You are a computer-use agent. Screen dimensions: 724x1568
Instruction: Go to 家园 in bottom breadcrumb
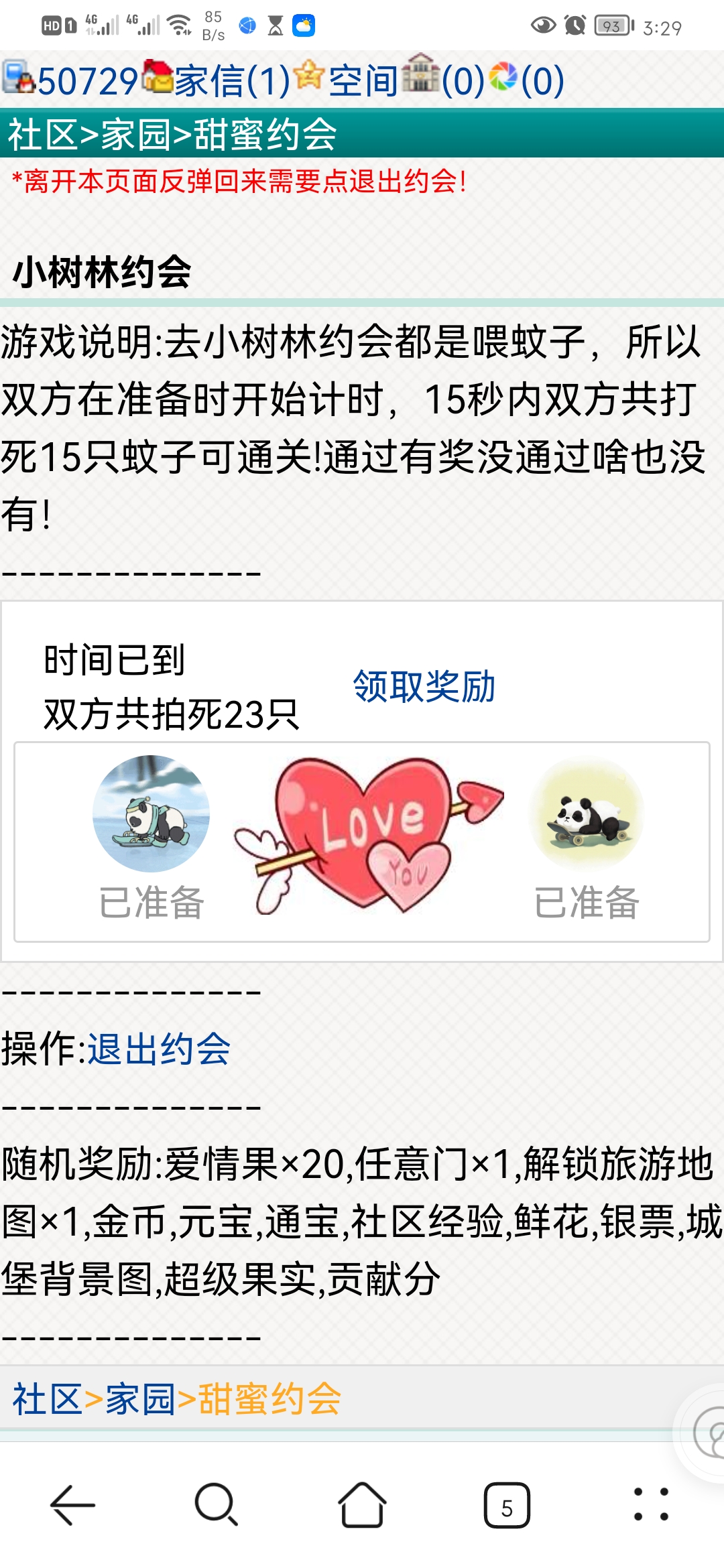pyautogui.click(x=140, y=1400)
